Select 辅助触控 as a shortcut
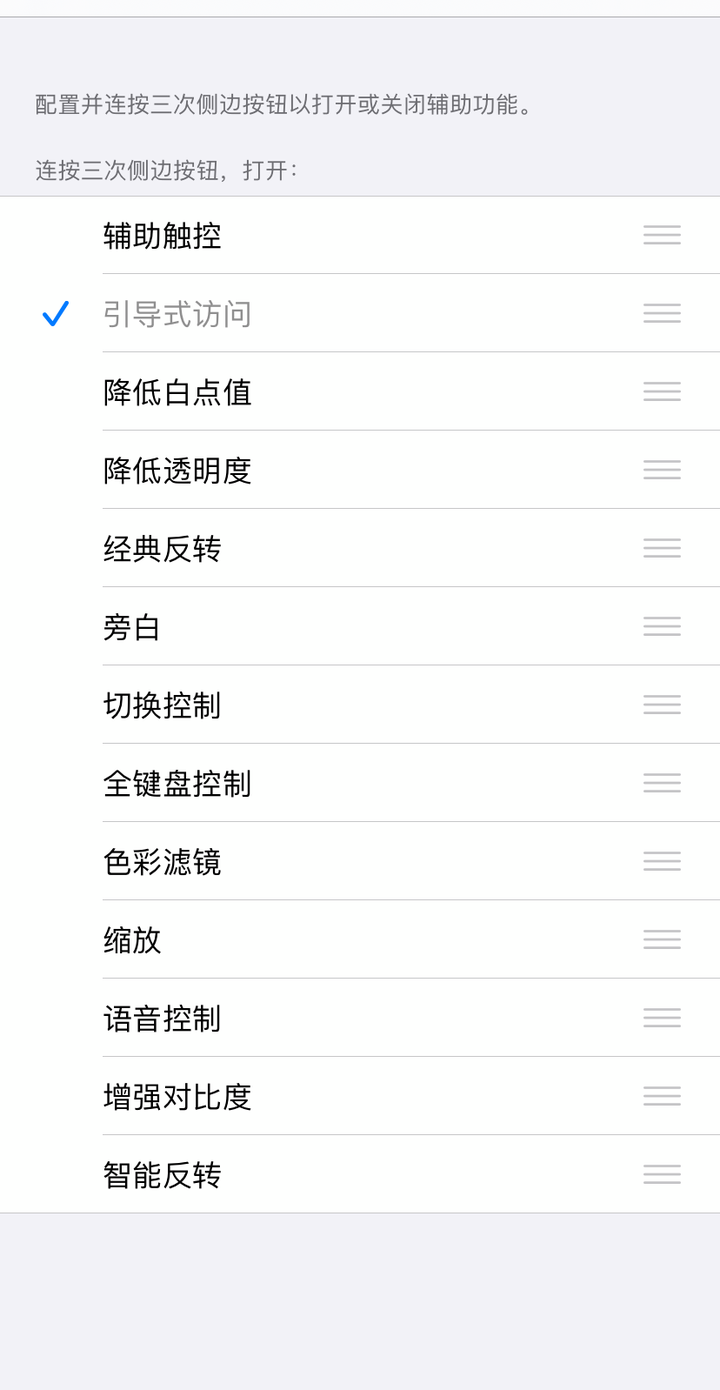720x1390 pixels. 162,236
